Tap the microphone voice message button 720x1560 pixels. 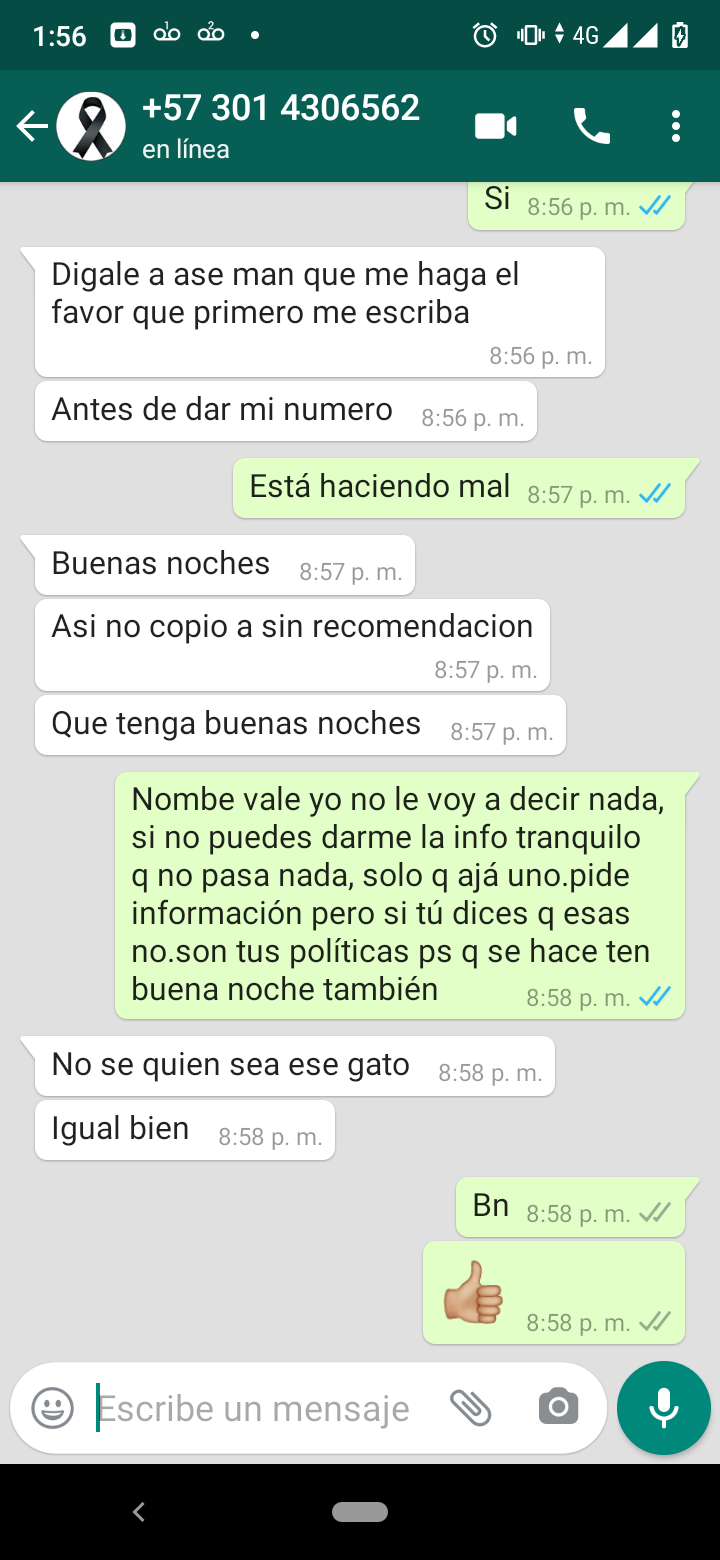664,1408
